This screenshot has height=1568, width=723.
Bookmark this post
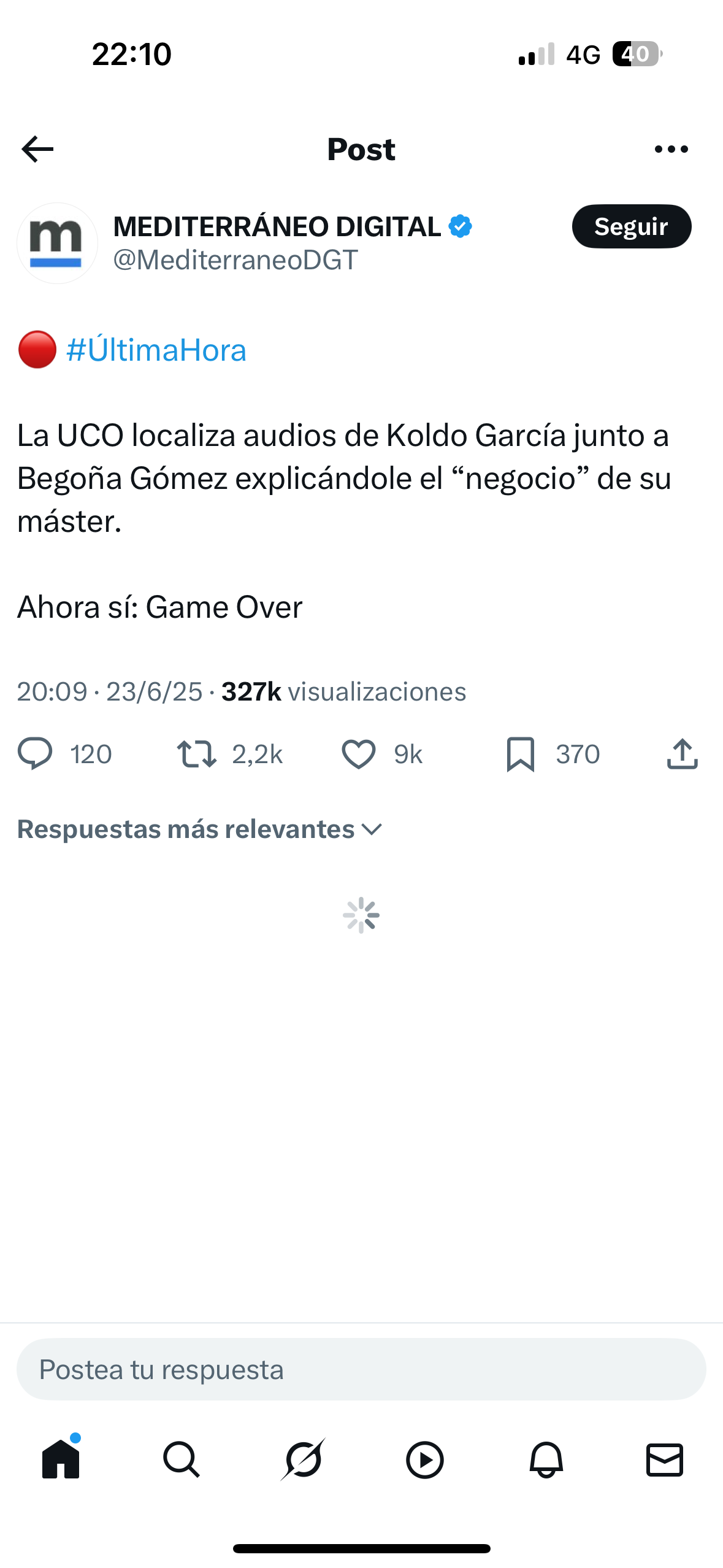click(x=521, y=754)
